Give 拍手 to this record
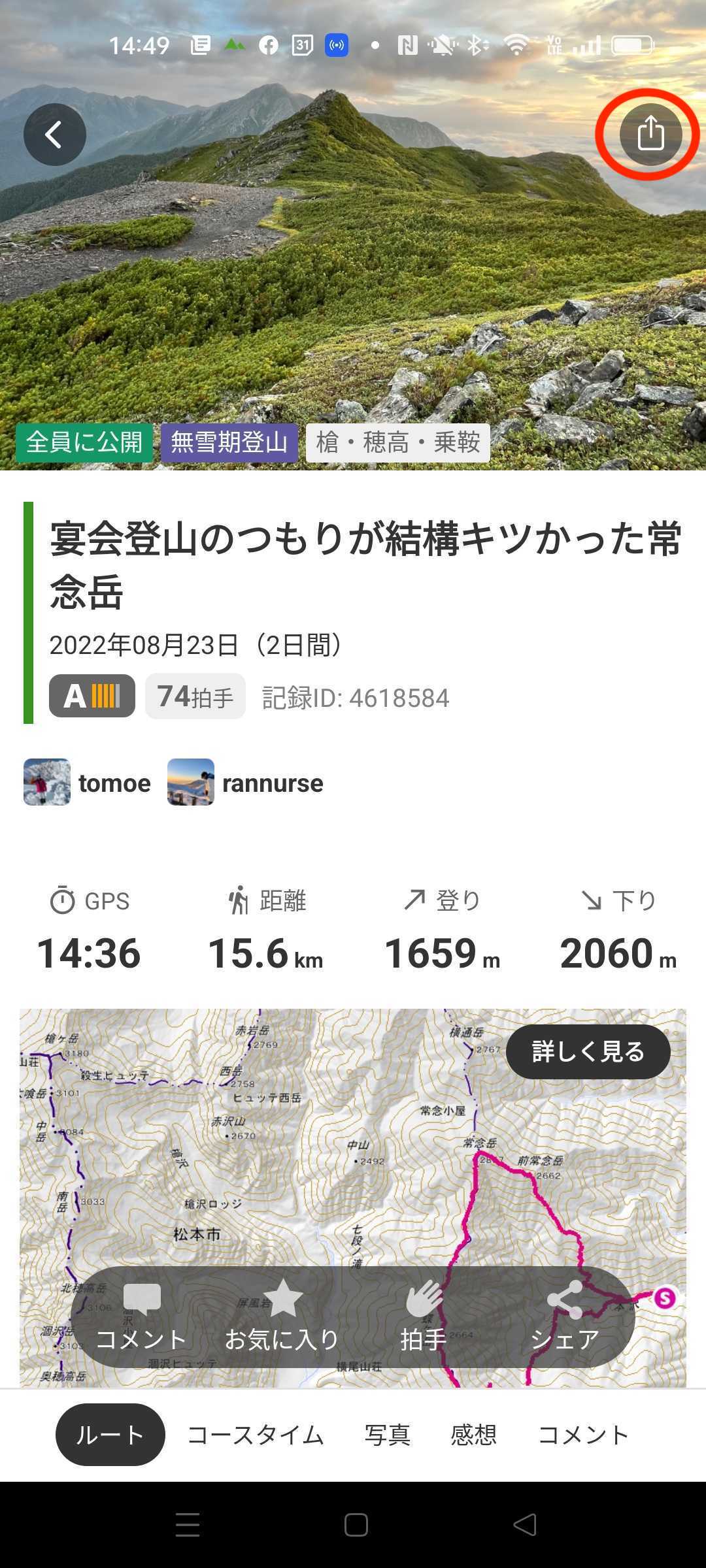The height and width of the screenshot is (1568, 706). (x=424, y=1317)
